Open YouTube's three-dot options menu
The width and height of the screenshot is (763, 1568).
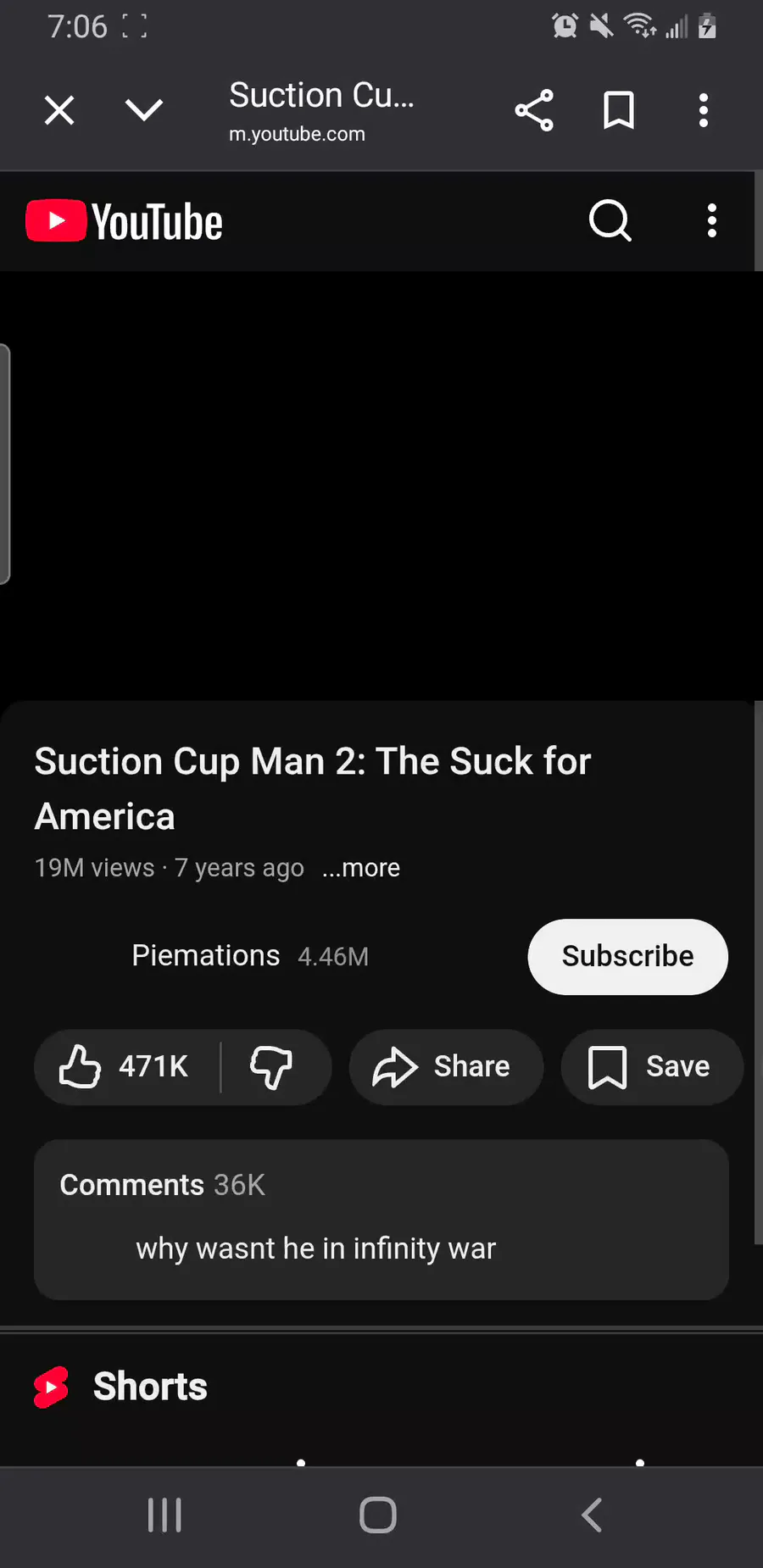(x=711, y=221)
